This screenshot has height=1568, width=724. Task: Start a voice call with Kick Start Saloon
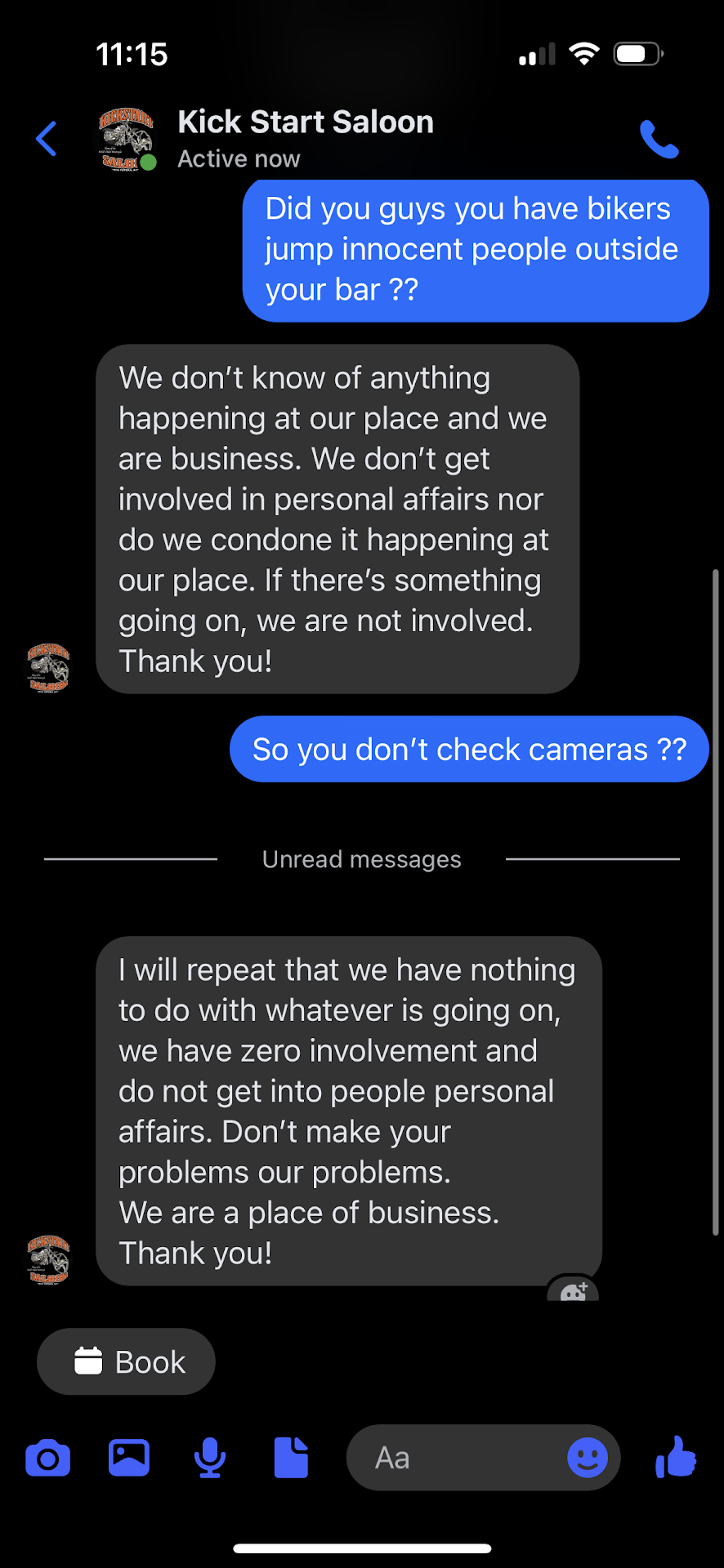coord(659,139)
